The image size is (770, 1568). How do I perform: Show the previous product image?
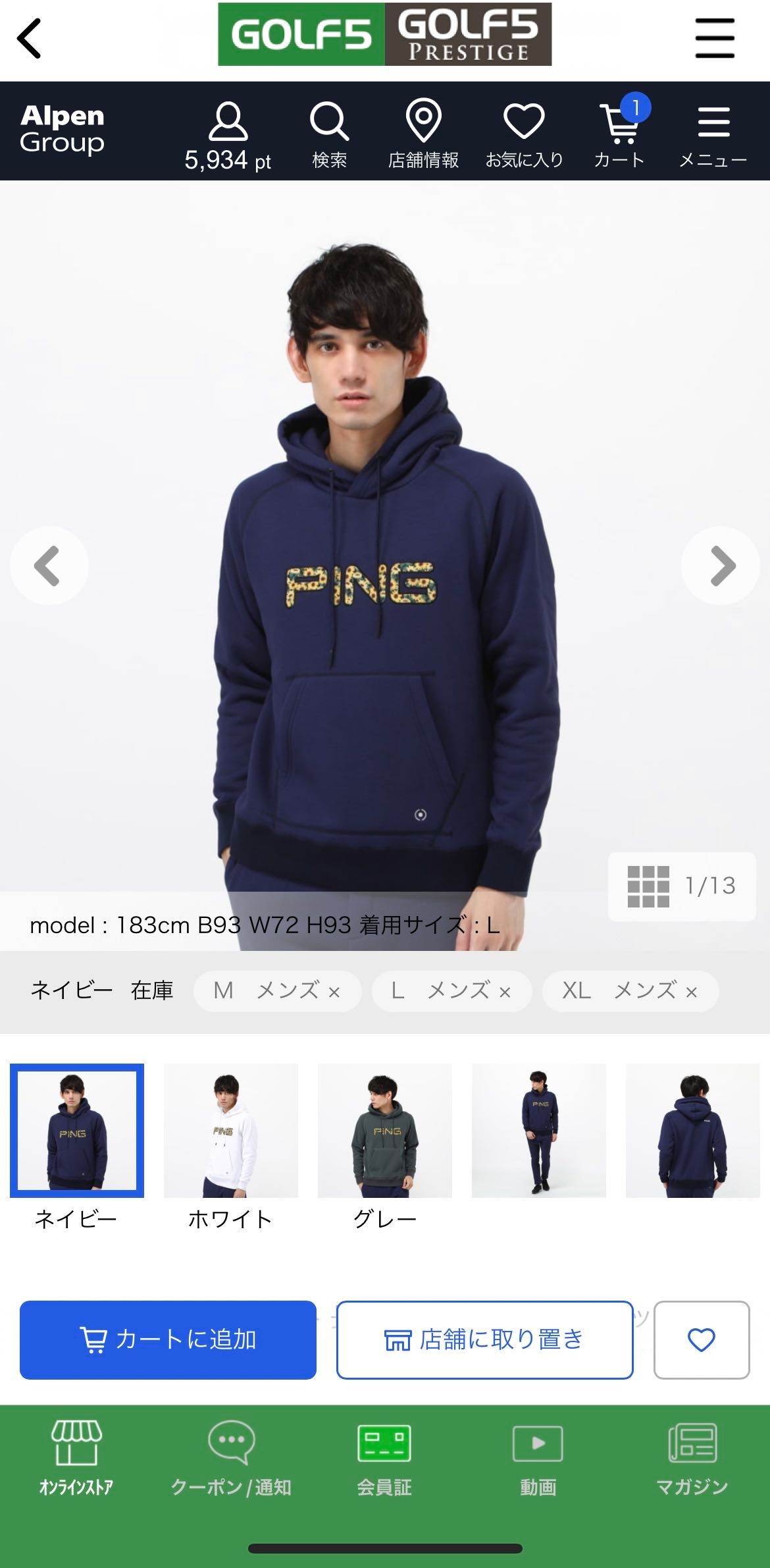(49, 566)
